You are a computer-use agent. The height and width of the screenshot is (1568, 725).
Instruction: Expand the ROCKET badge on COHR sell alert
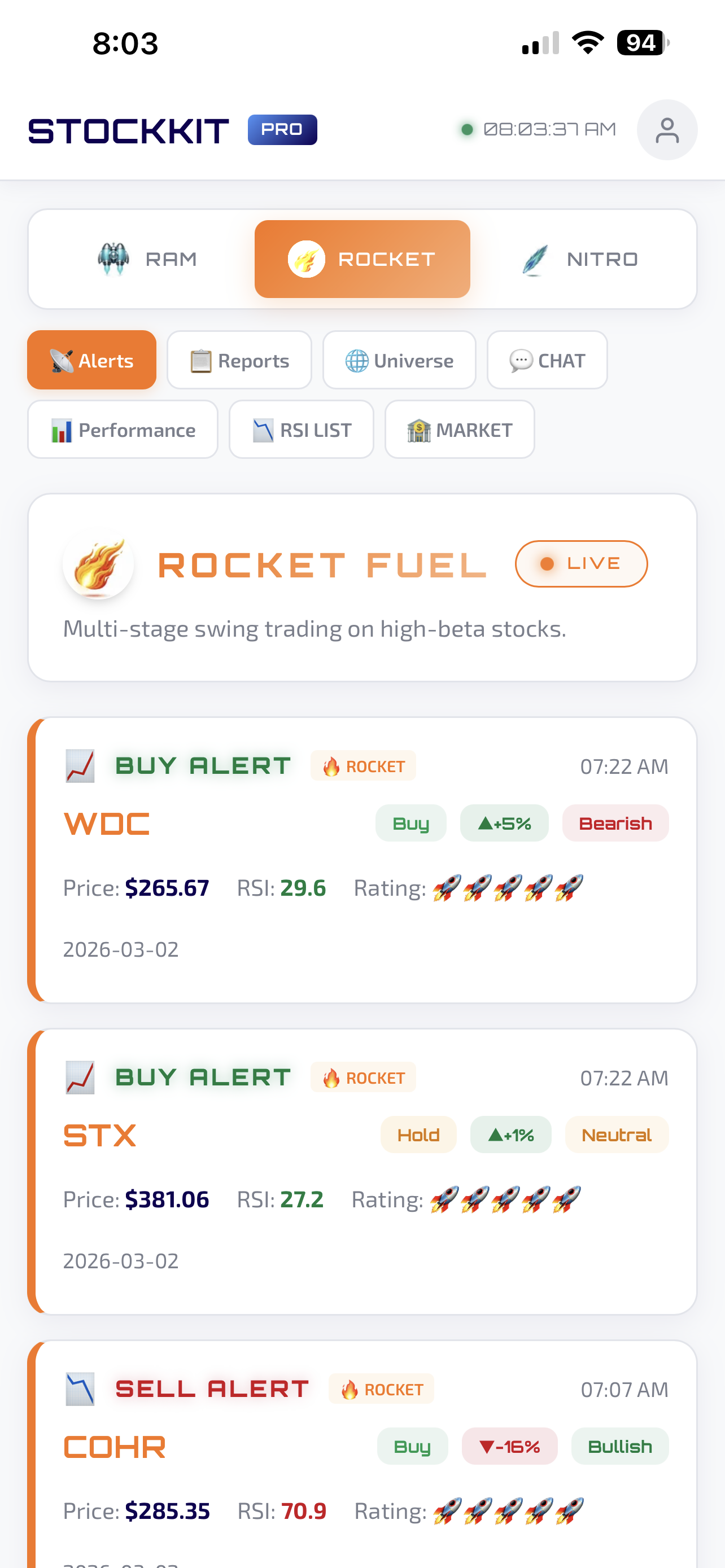pos(381,1389)
